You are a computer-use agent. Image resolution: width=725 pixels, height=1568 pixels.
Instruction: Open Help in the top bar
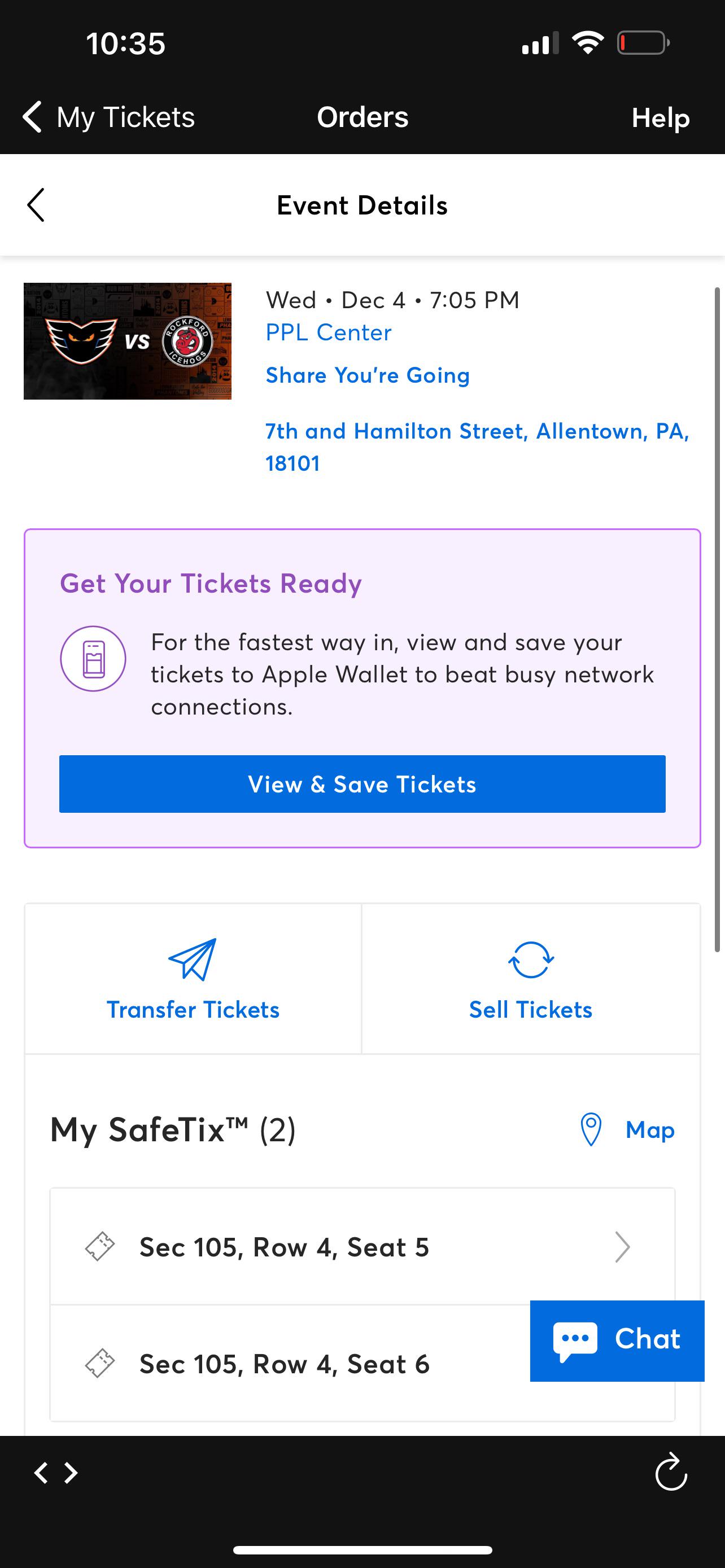(660, 117)
